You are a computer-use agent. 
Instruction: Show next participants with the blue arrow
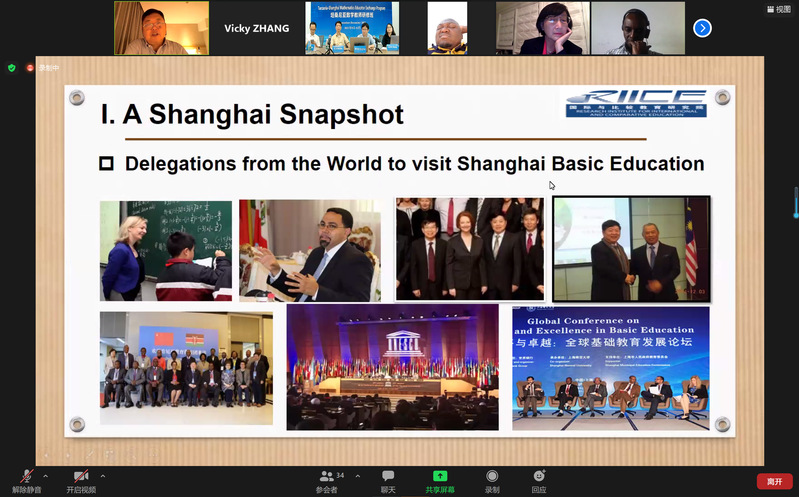pyautogui.click(x=702, y=28)
